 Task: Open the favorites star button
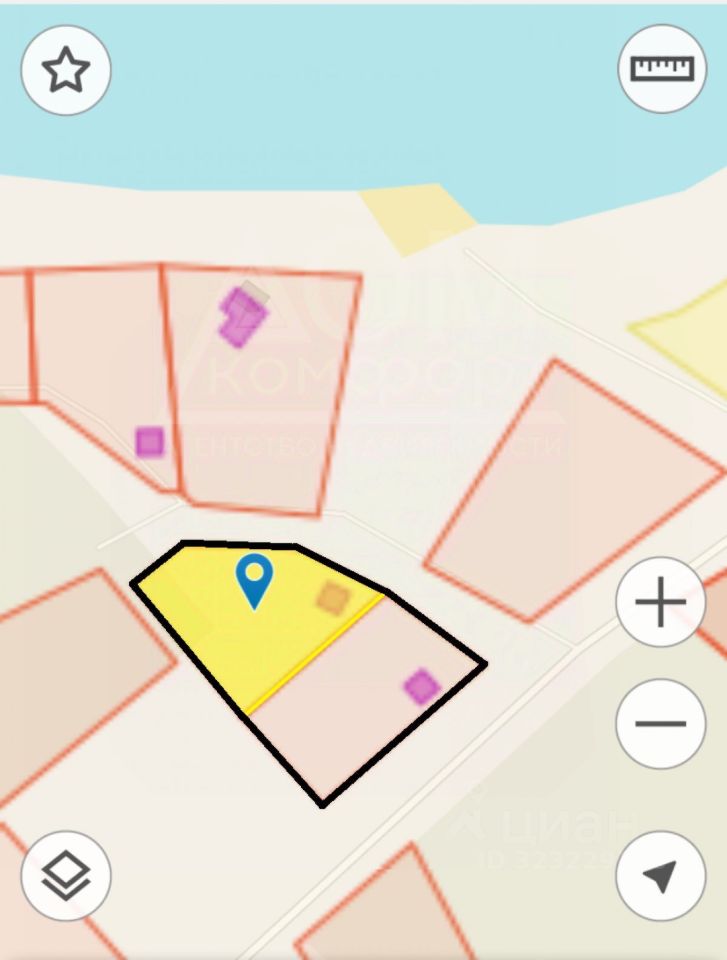coord(66,71)
